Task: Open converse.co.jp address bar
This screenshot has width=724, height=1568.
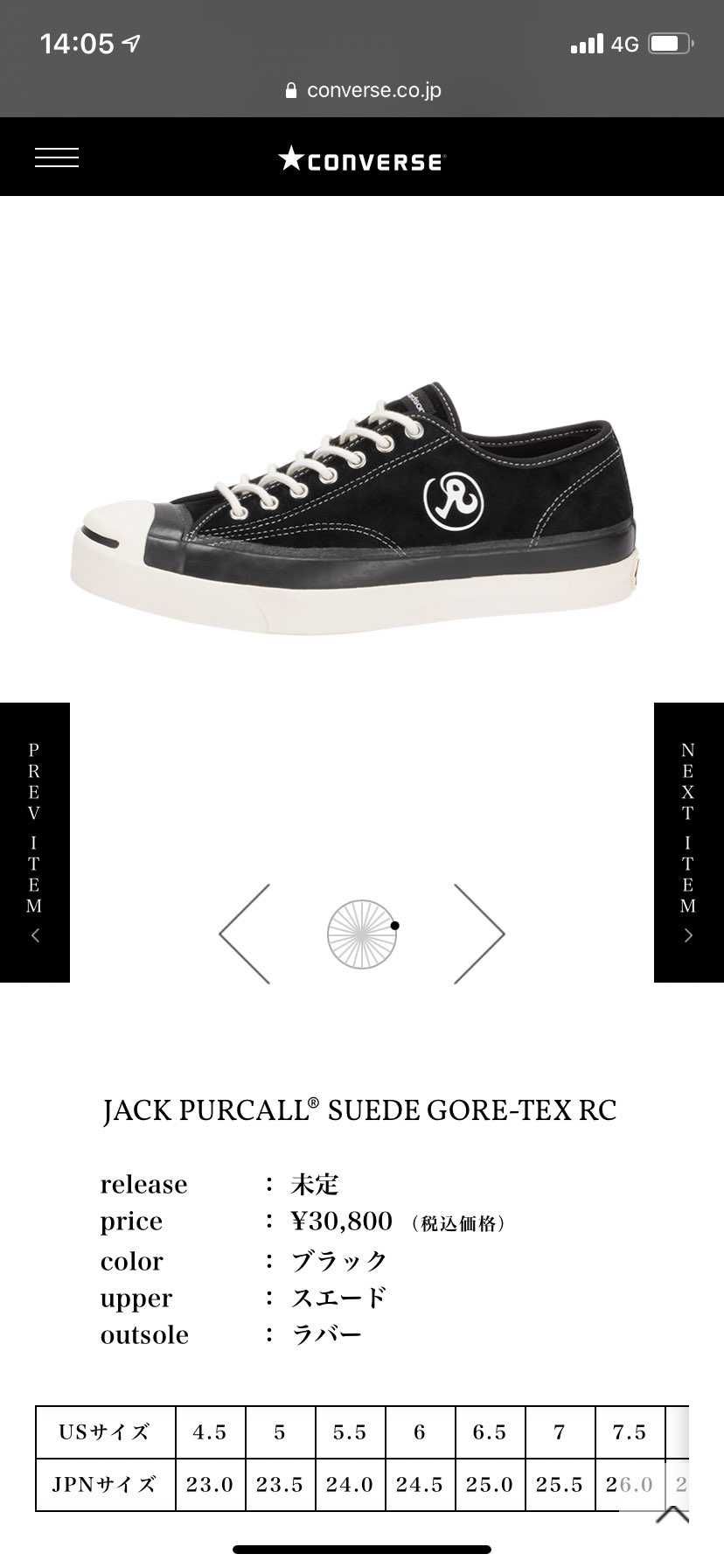Action: click(x=373, y=90)
